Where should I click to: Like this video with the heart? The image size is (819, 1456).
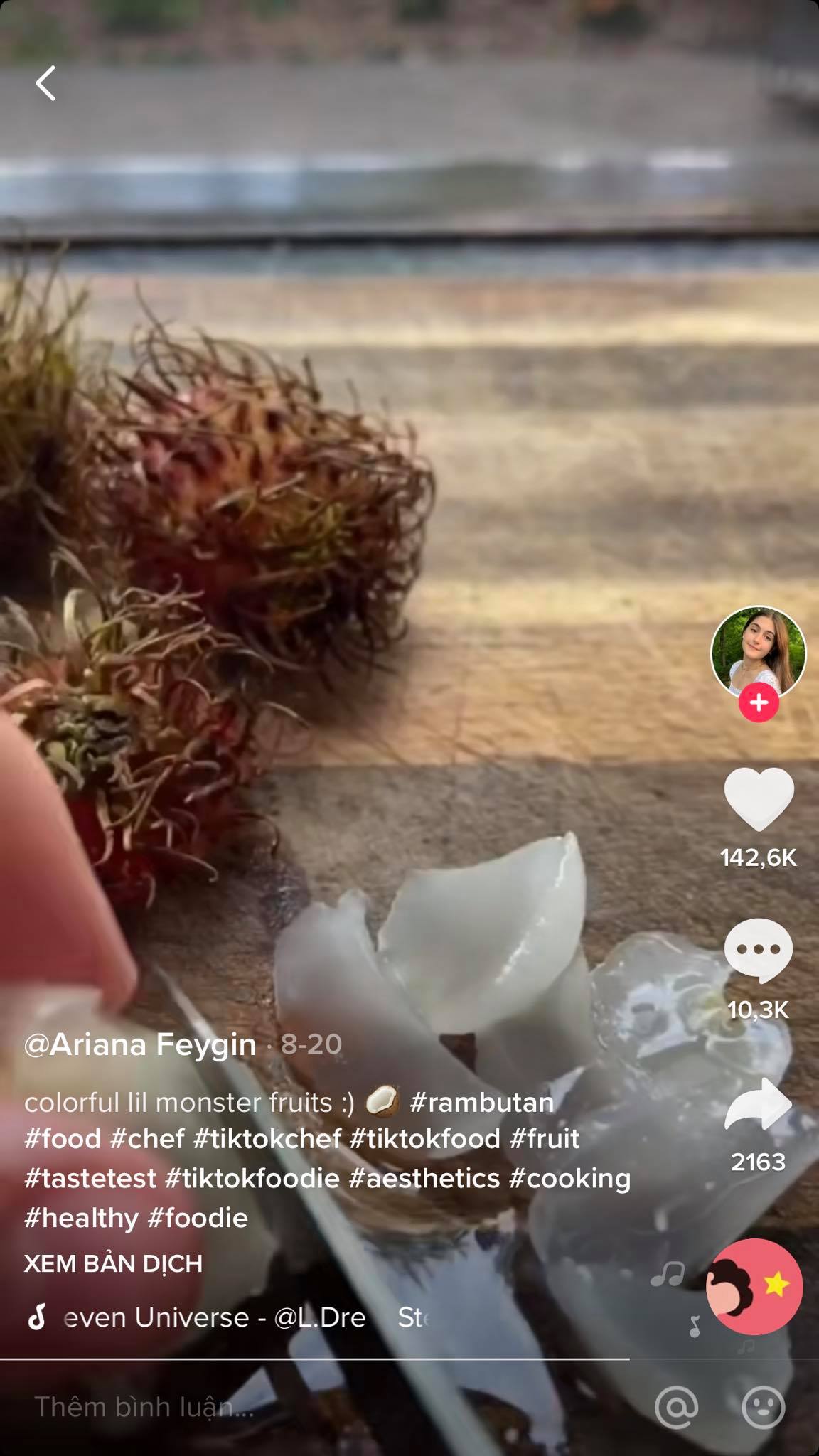click(x=759, y=799)
